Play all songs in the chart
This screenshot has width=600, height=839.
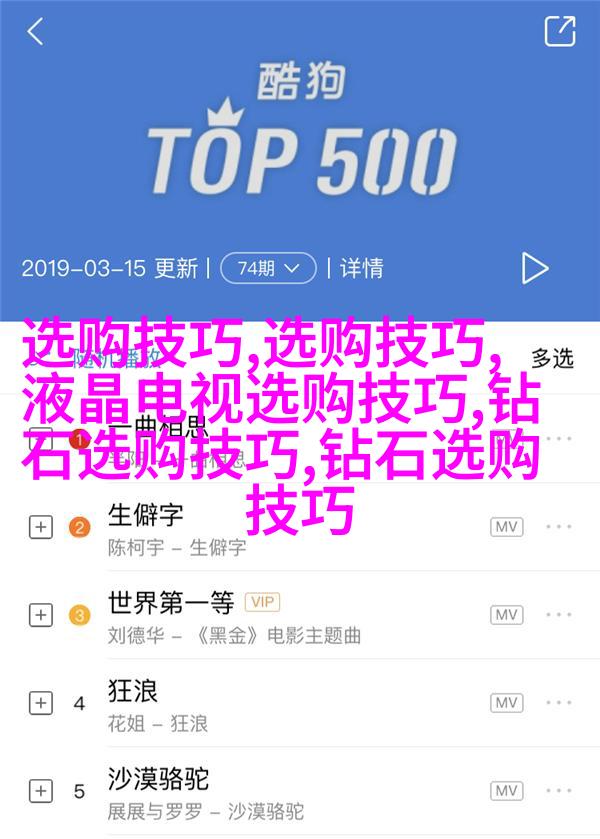click(x=535, y=267)
